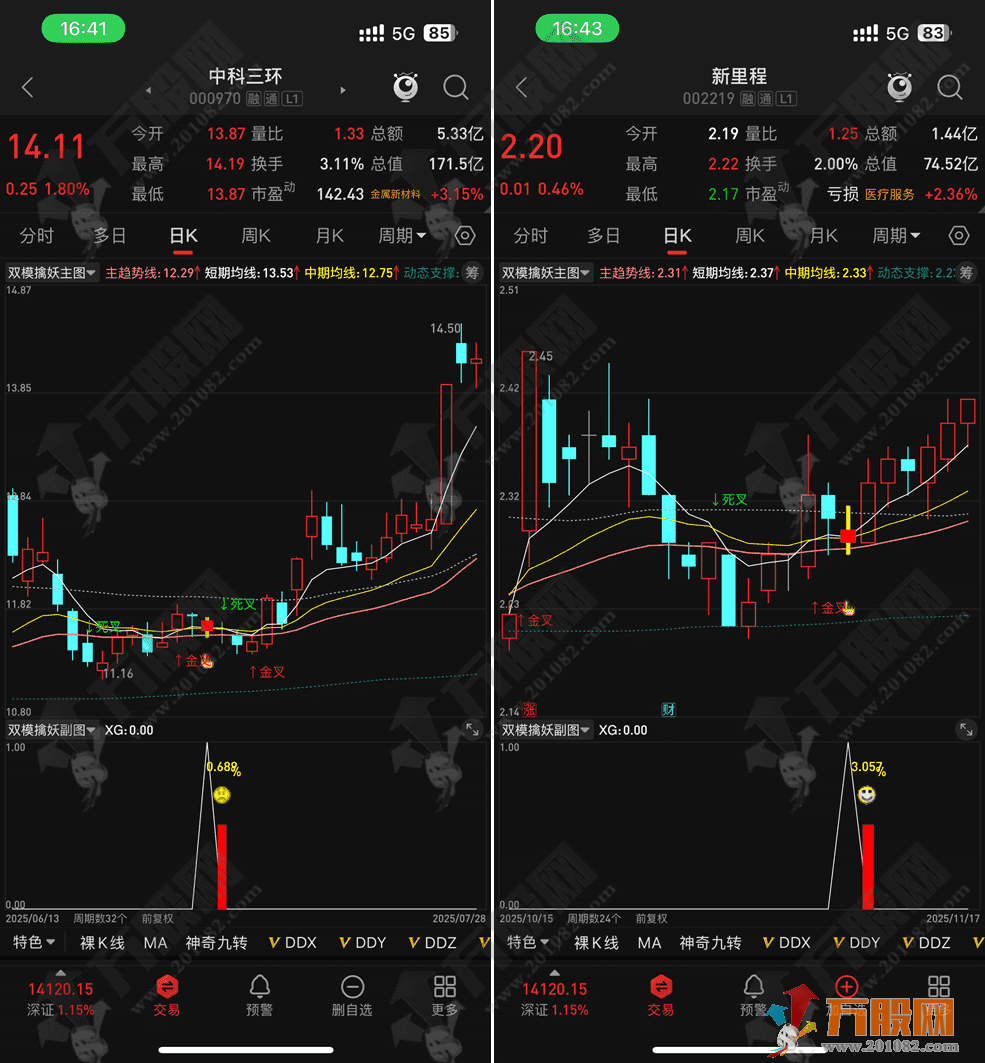Toggle the MA indicator on the chart

(x=155, y=942)
